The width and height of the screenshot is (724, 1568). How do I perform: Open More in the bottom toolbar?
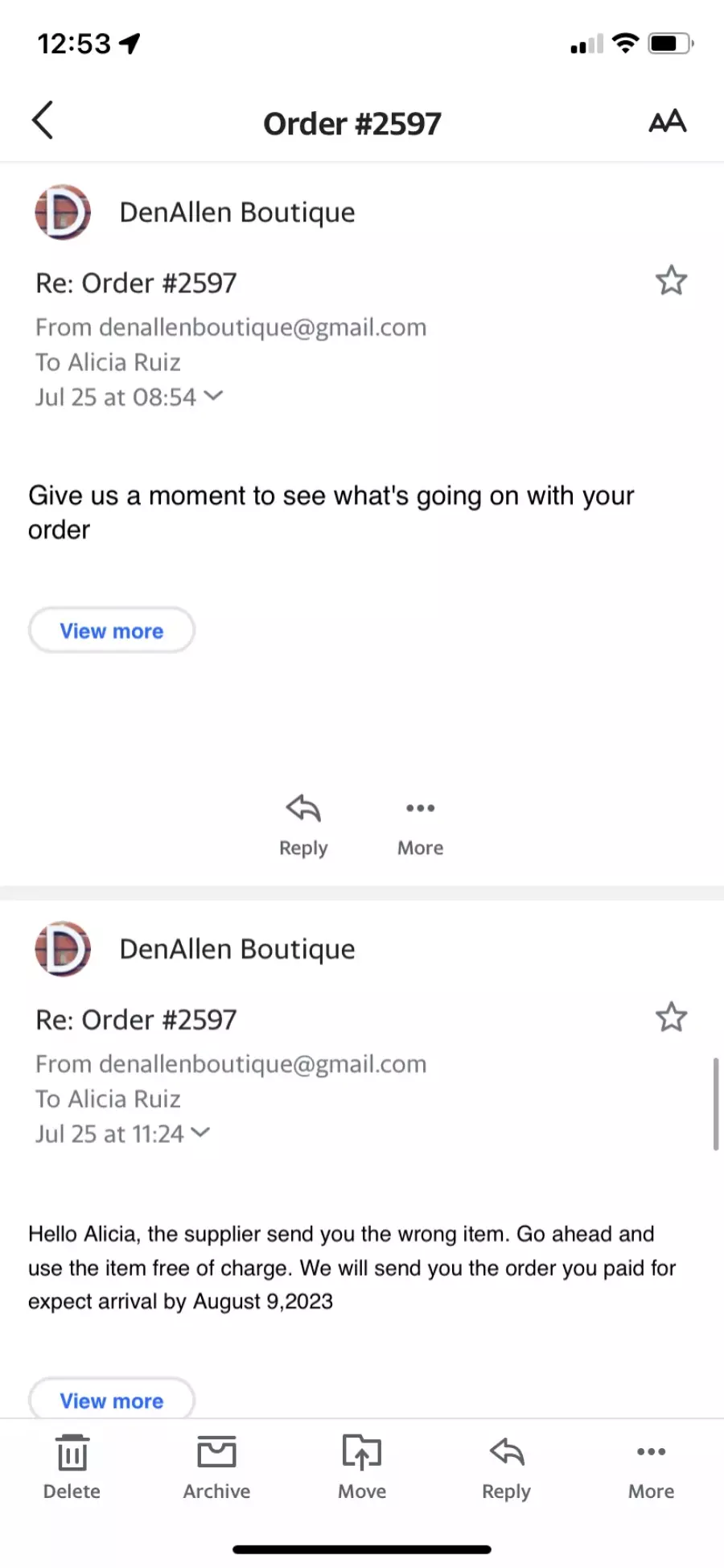click(651, 1467)
